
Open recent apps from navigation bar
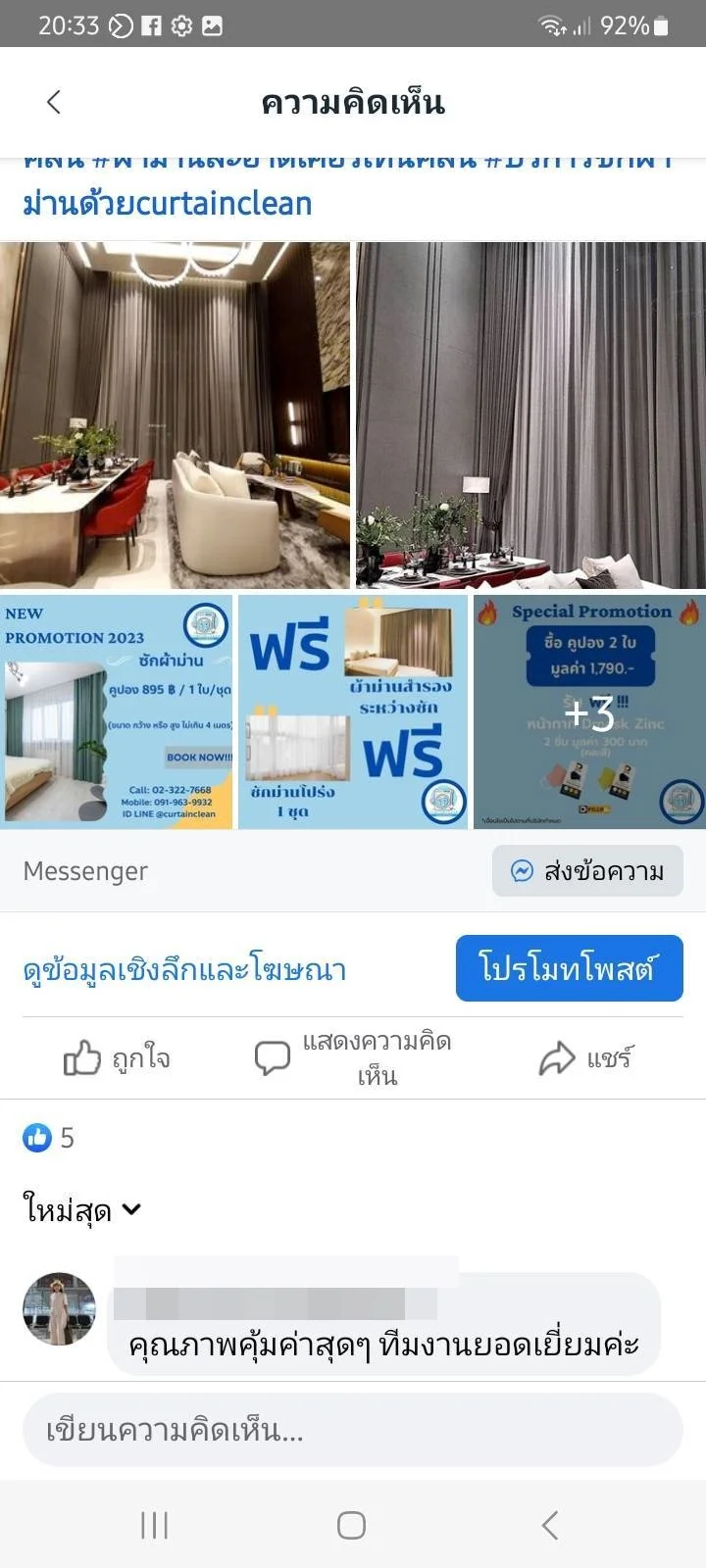click(154, 1525)
